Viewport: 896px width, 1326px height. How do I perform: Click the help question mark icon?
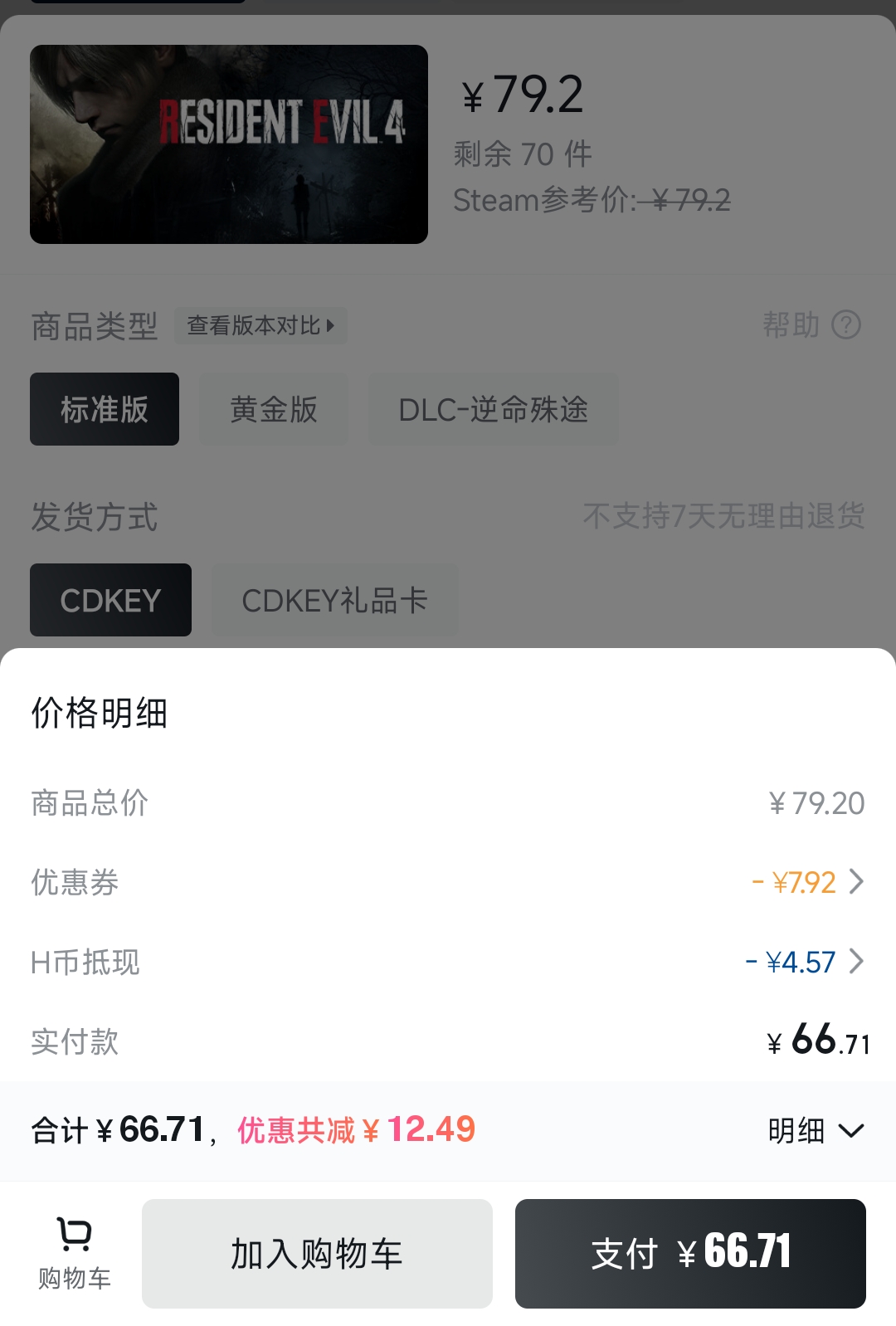coord(846,325)
